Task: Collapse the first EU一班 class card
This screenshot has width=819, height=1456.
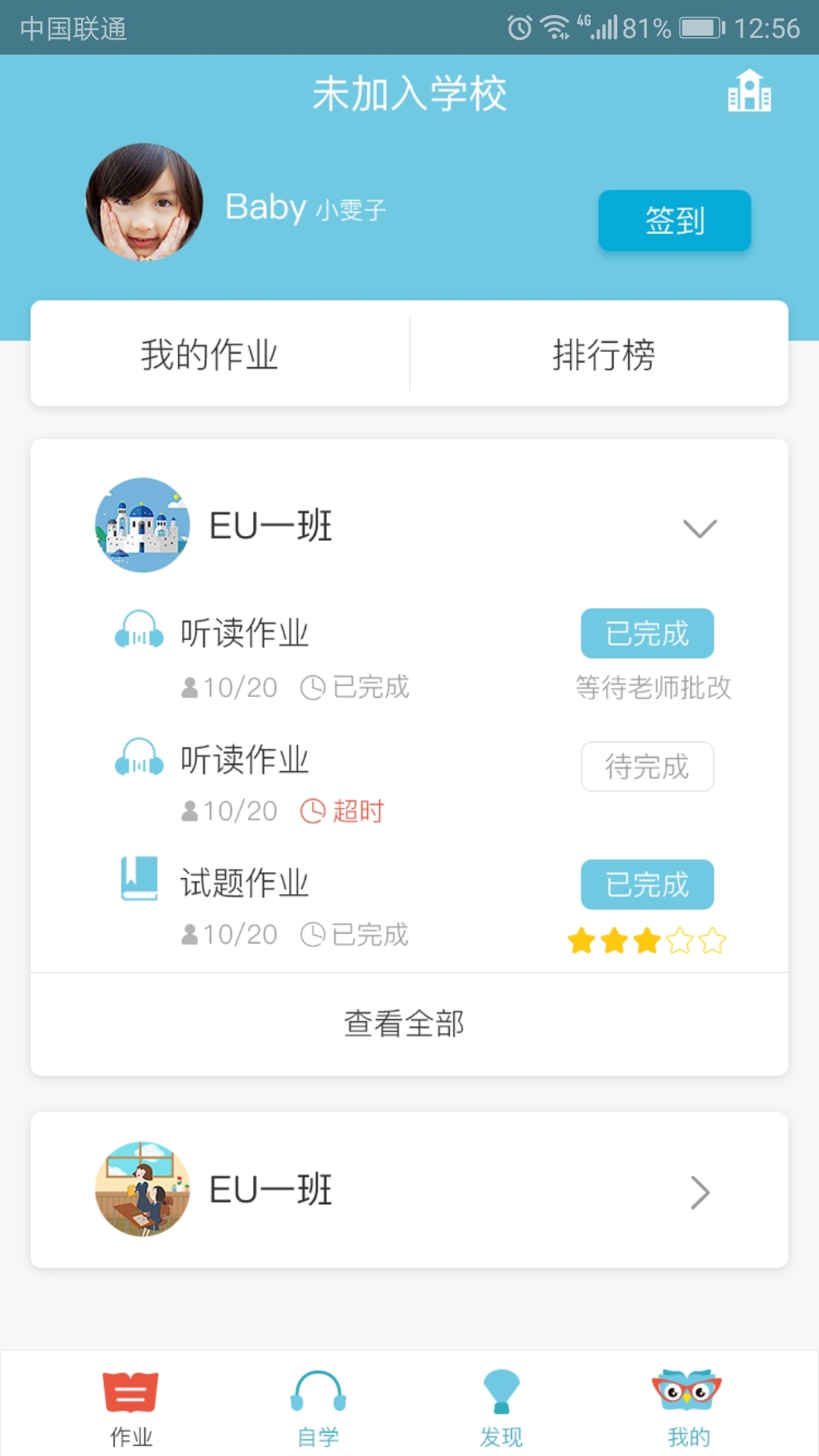Action: [699, 528]
